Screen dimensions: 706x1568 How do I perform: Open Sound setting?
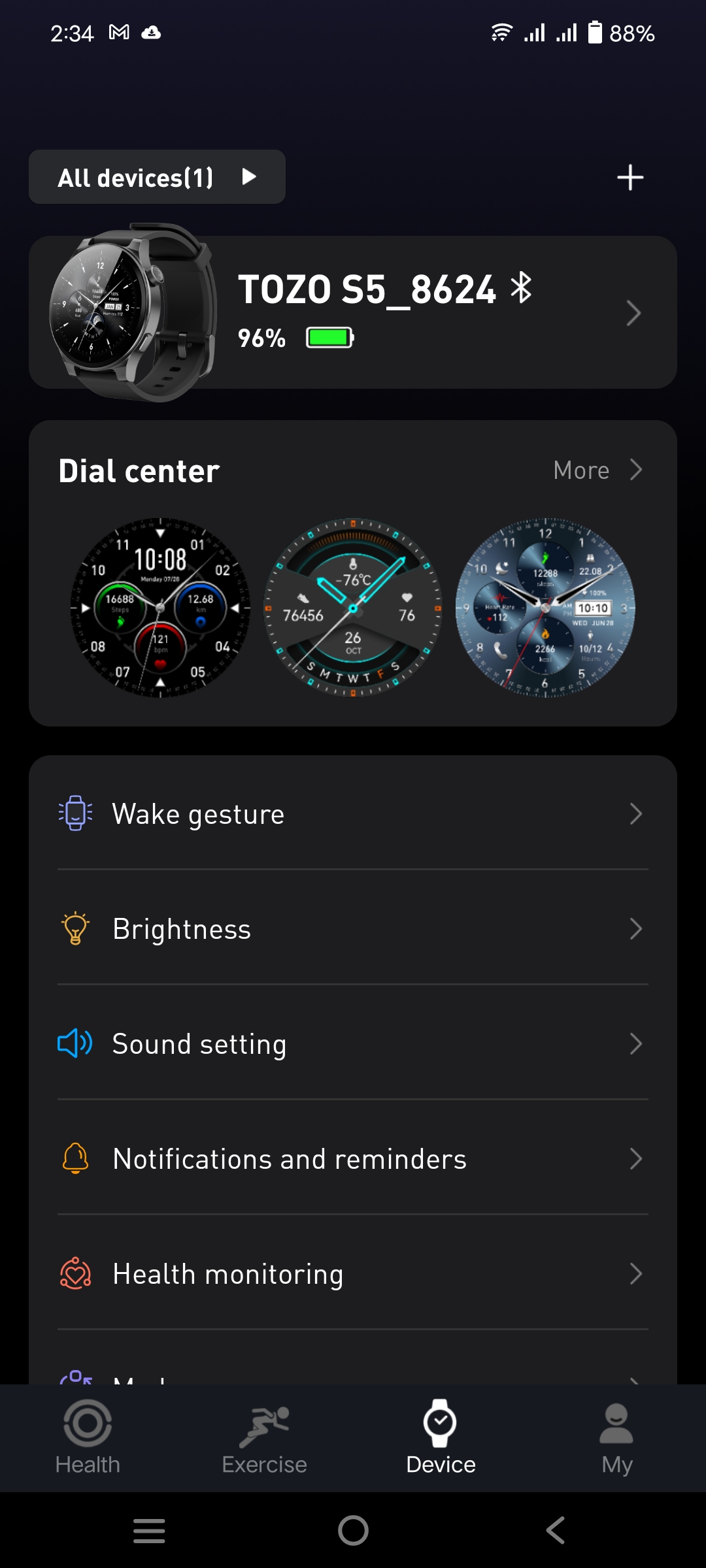(x=353, y=1044)
